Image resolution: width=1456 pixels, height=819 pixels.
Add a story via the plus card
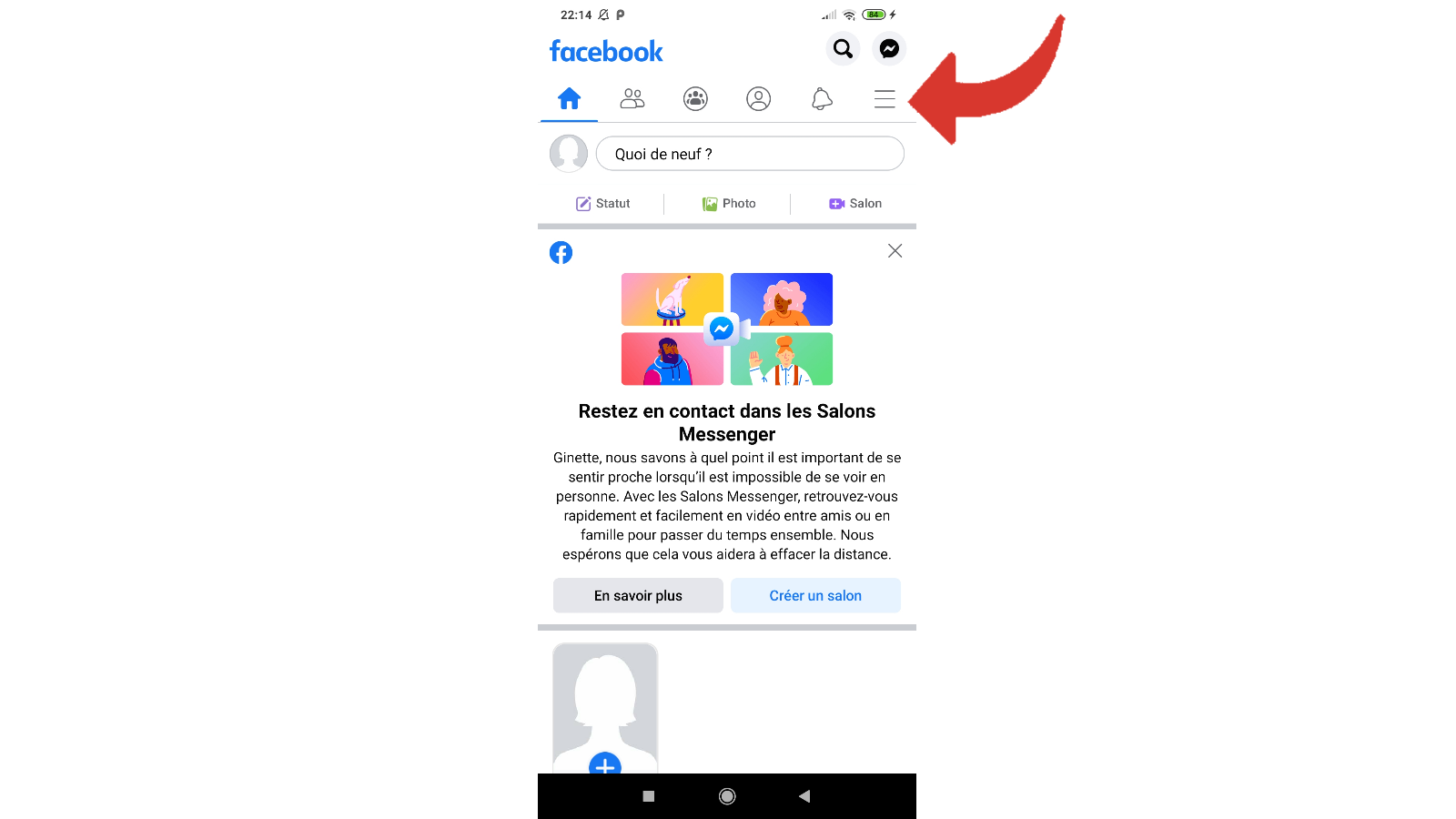click(605, 763)
